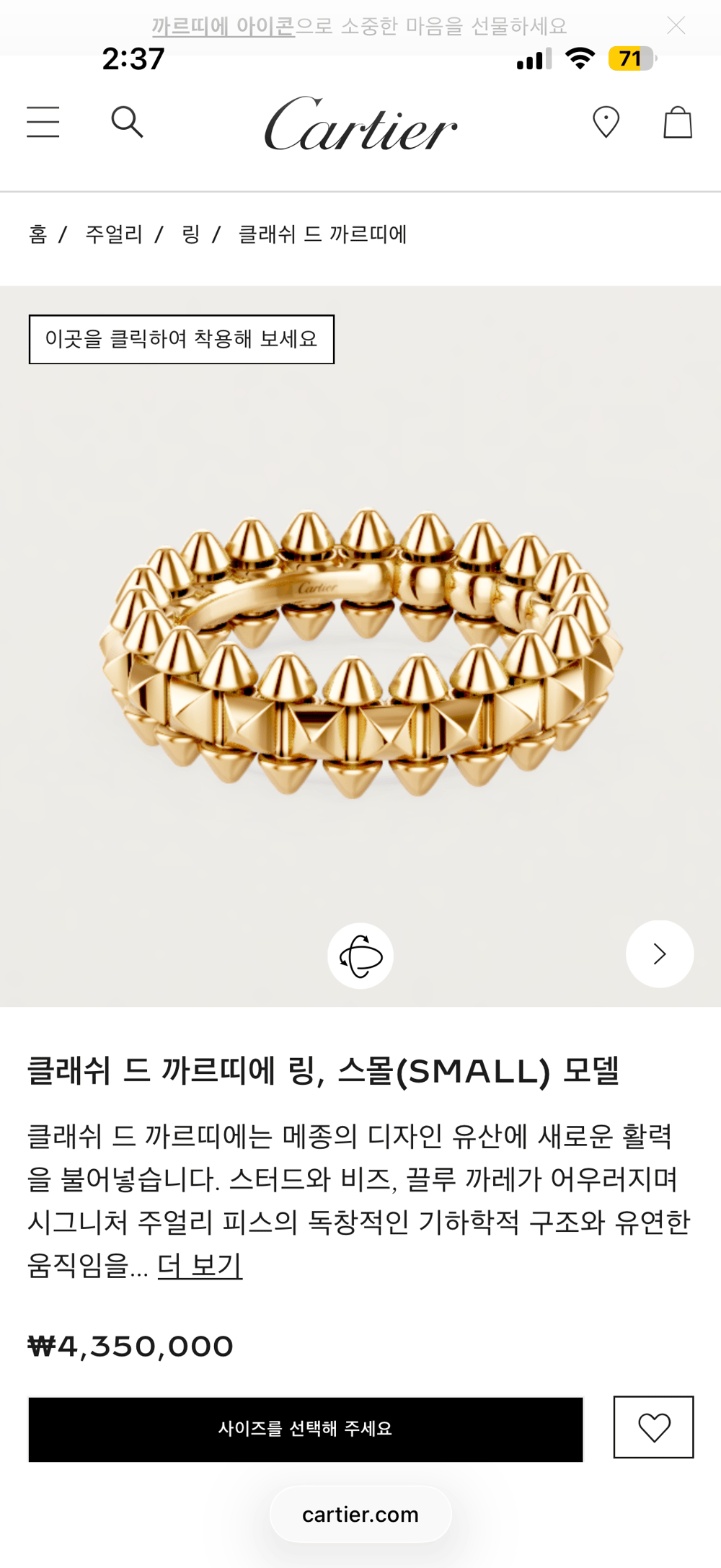
Task: Expand description with 더 보기
Action: click(x=200, y=1265)
